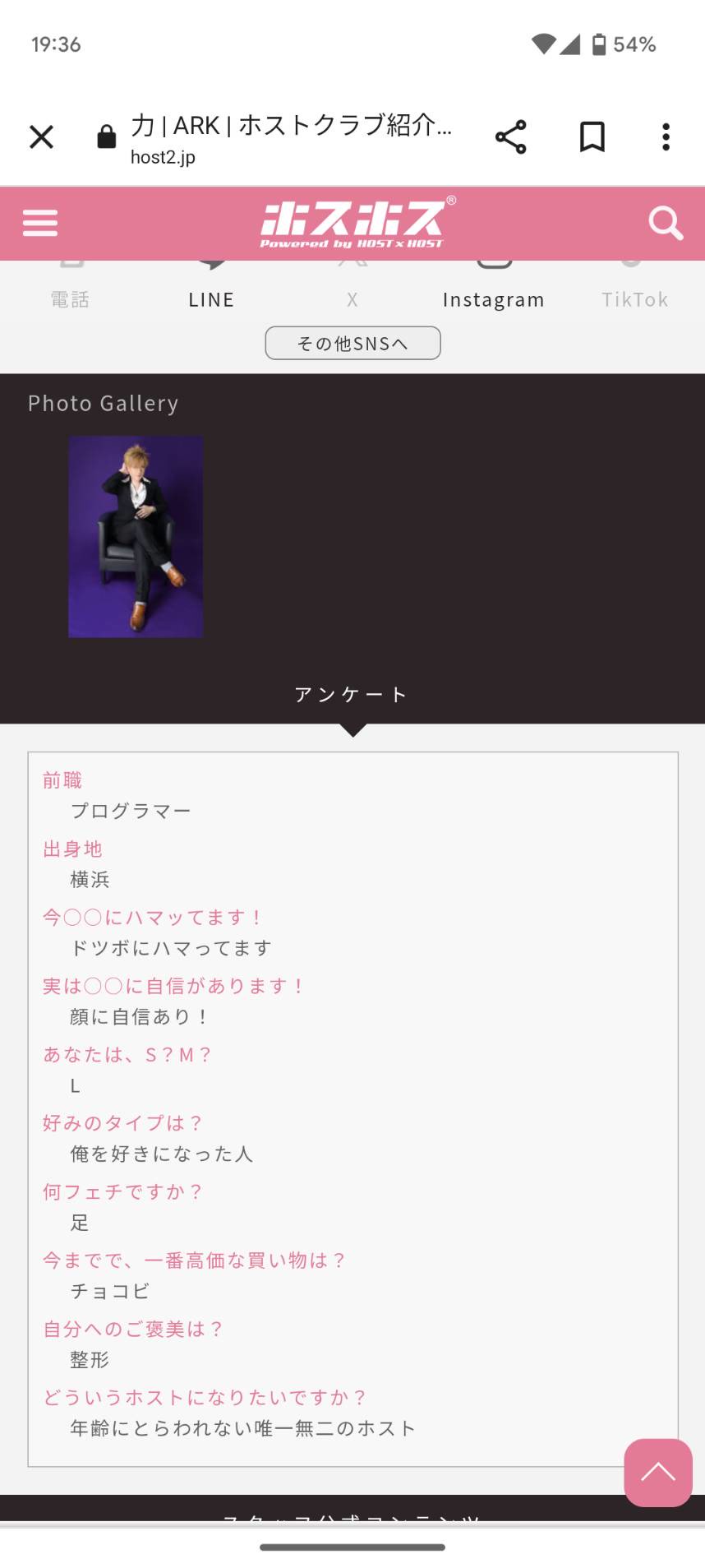Open the site search magnifier
Viewport: 705px width, 1568px height.
[665, 223]
